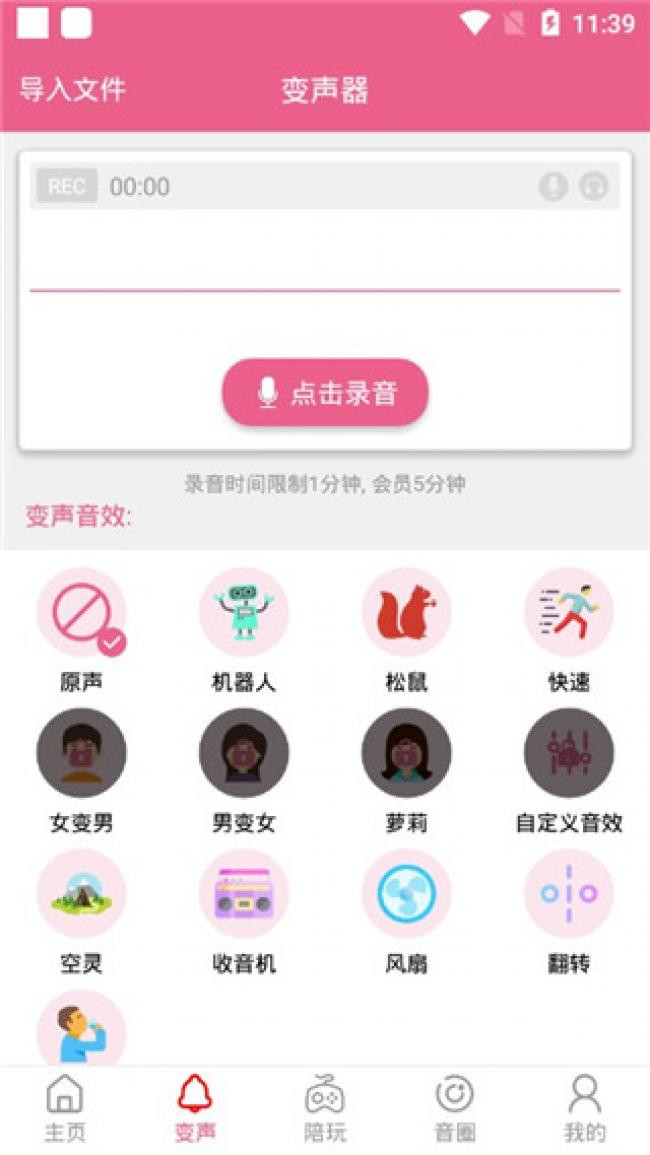Apply the 萝莉 voice effect
The image size is (650, 1155).
coord(406,754)
